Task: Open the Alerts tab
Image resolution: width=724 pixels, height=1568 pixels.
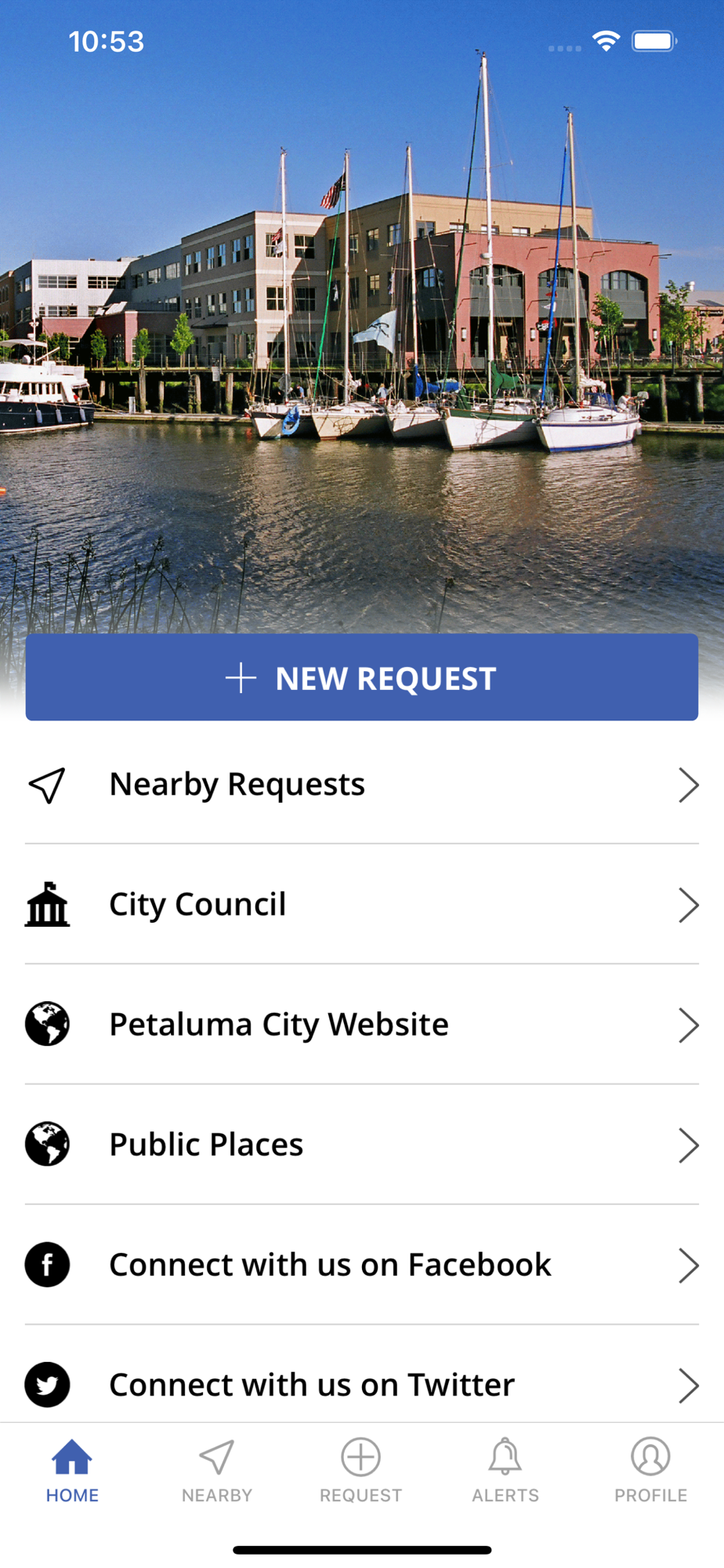Action: pyautogui.click(x=505, y=1471)
